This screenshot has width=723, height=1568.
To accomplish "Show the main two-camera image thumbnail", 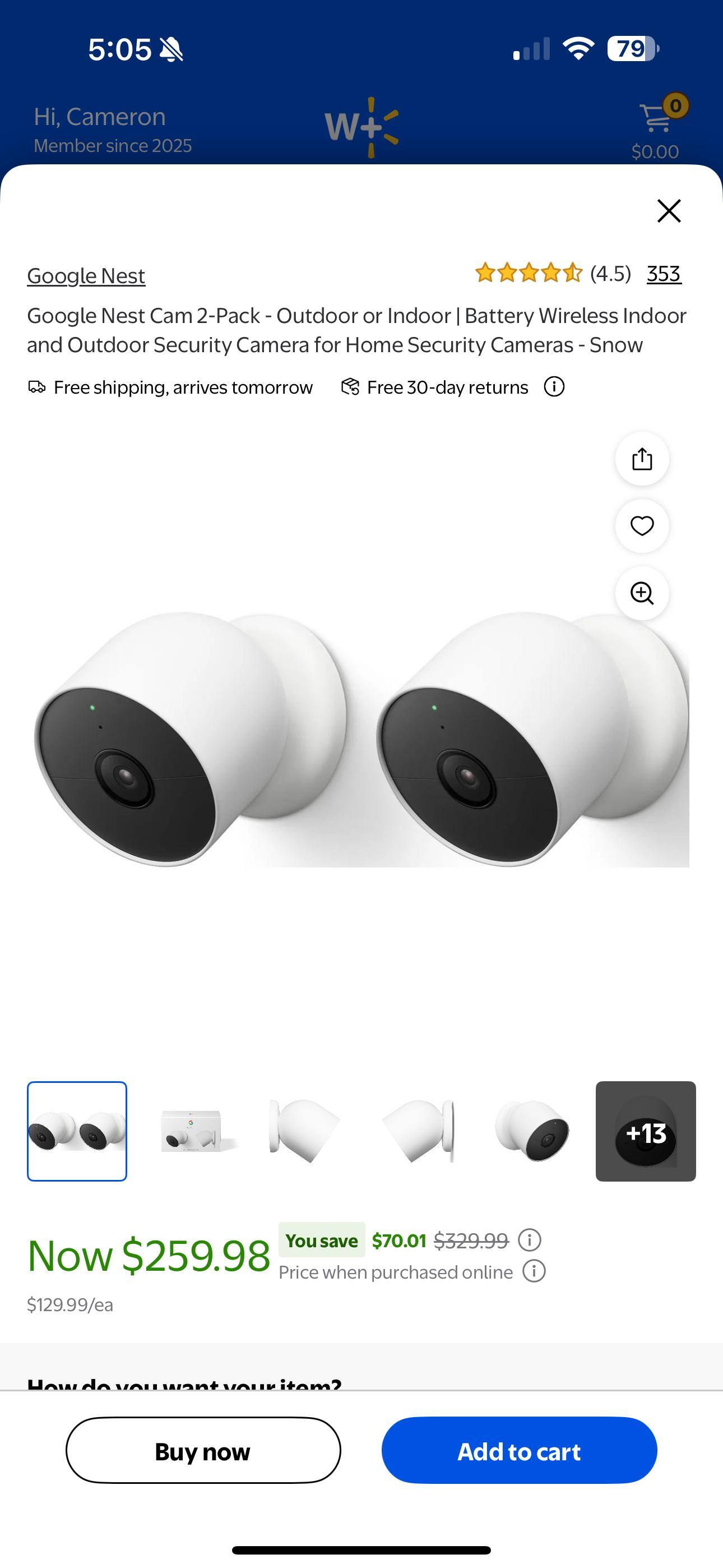I will click(x=77, y=1131).
